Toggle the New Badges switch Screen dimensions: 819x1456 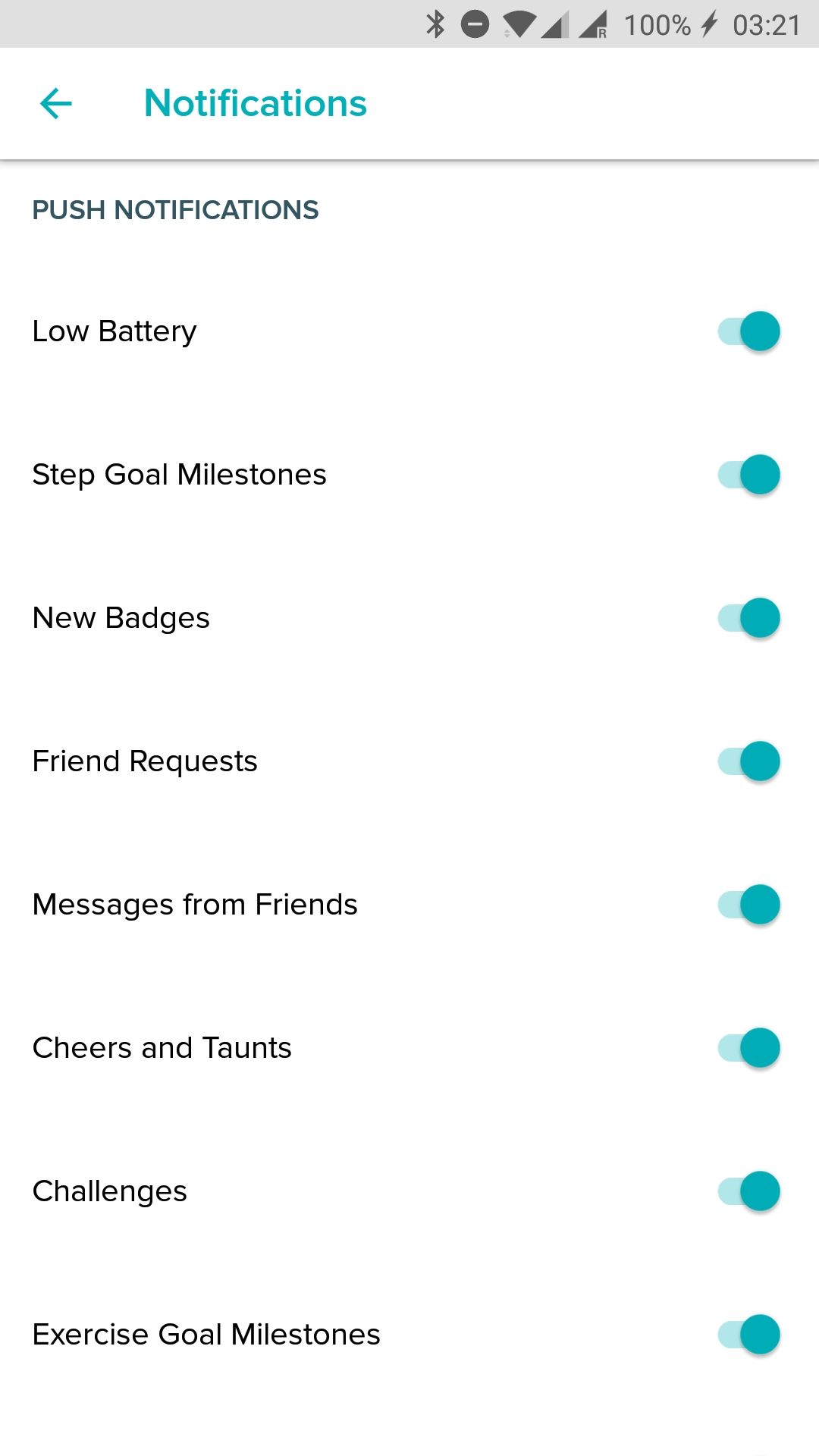[x=748, y=618]
